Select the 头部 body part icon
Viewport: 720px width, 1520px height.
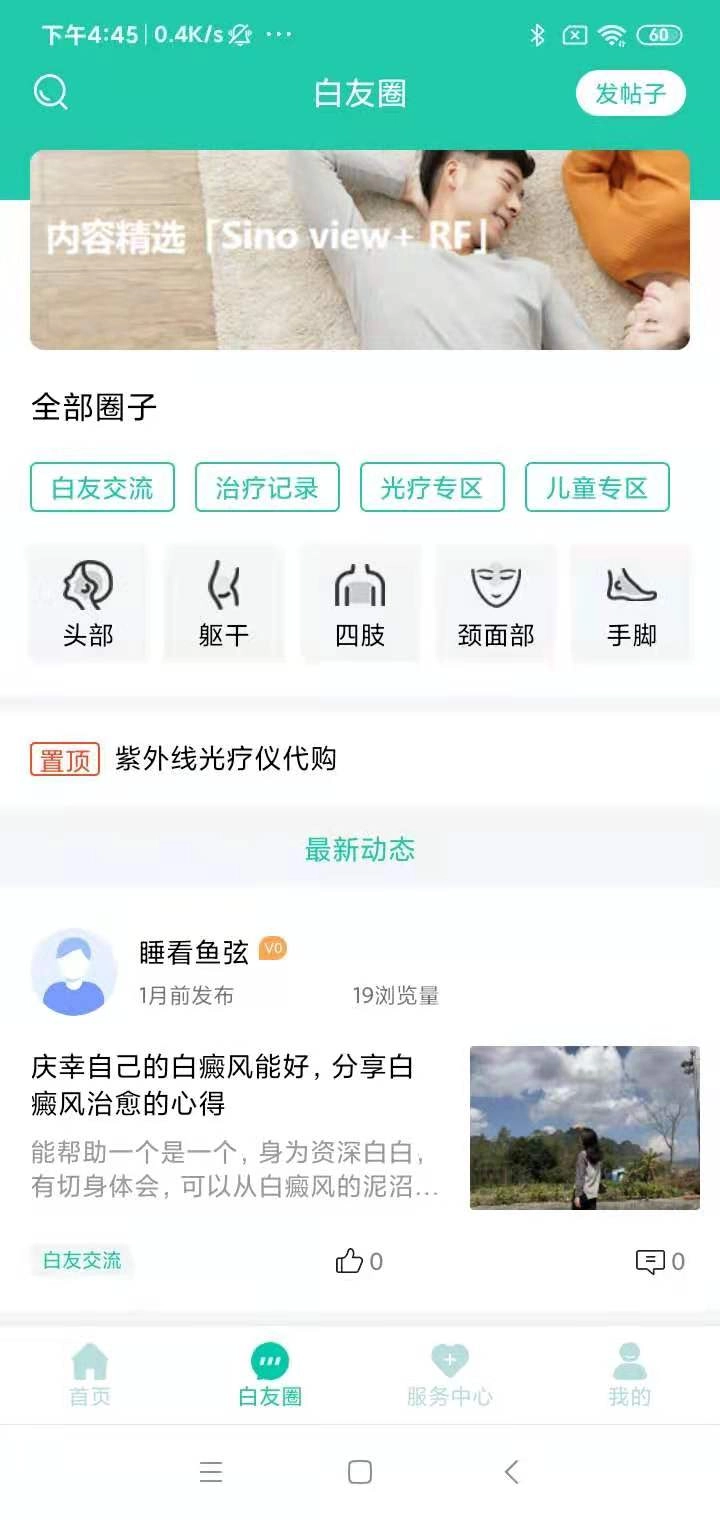coord(88,602)
